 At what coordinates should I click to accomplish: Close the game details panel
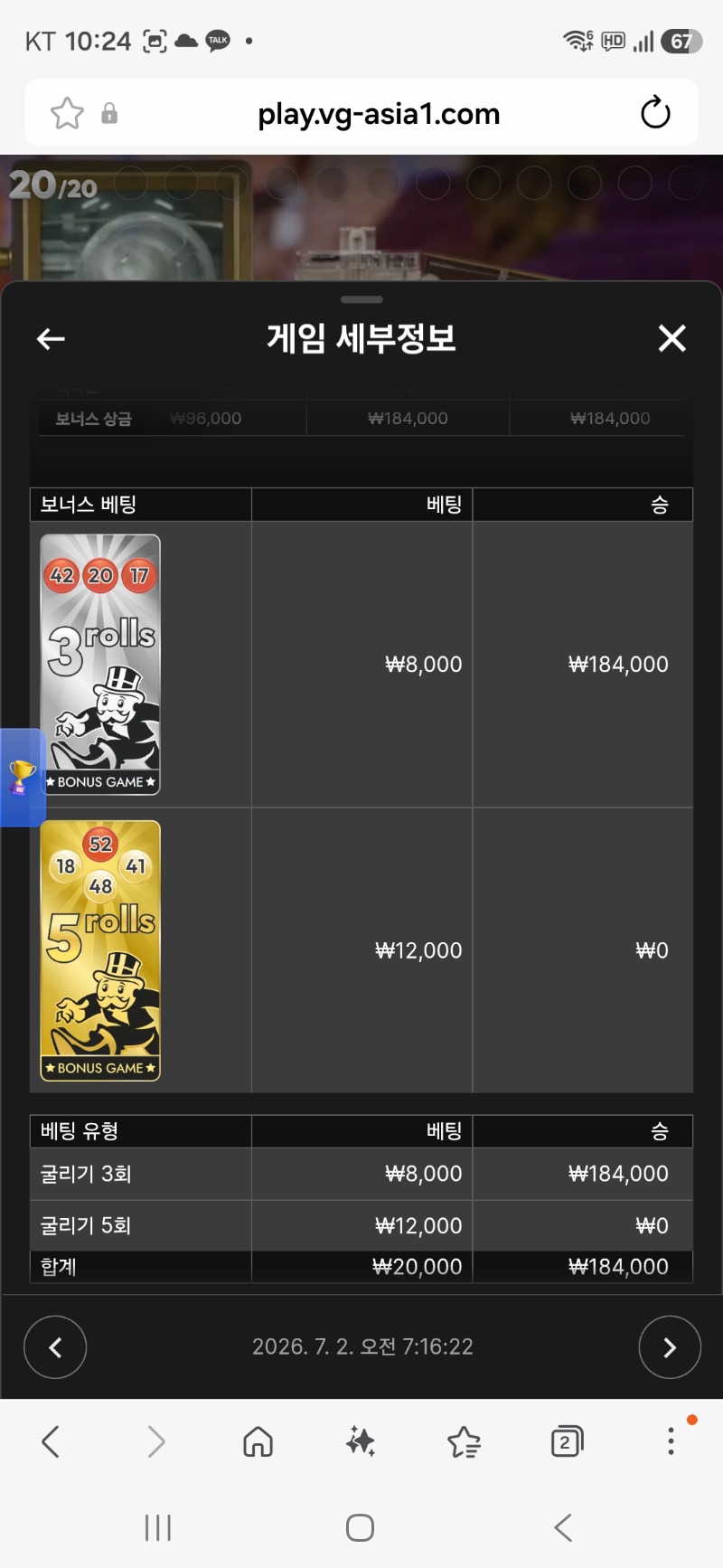pyautogui.click(x=671, y=338)
